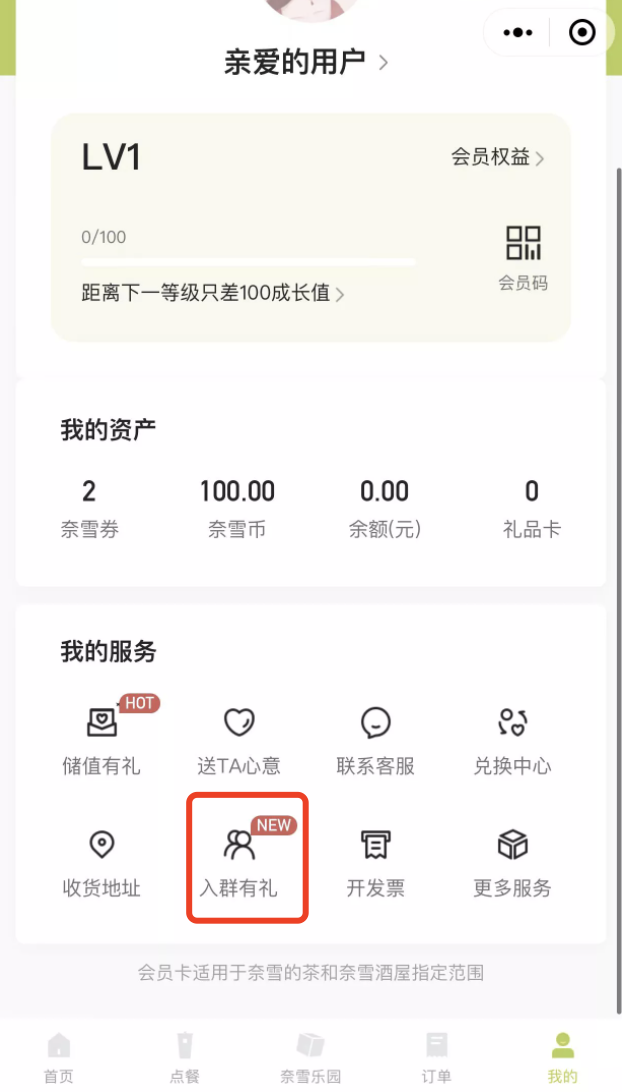Check my 奈雪券 coupons
This screenshot has height=1092, width=622.
tap(89, 509)
